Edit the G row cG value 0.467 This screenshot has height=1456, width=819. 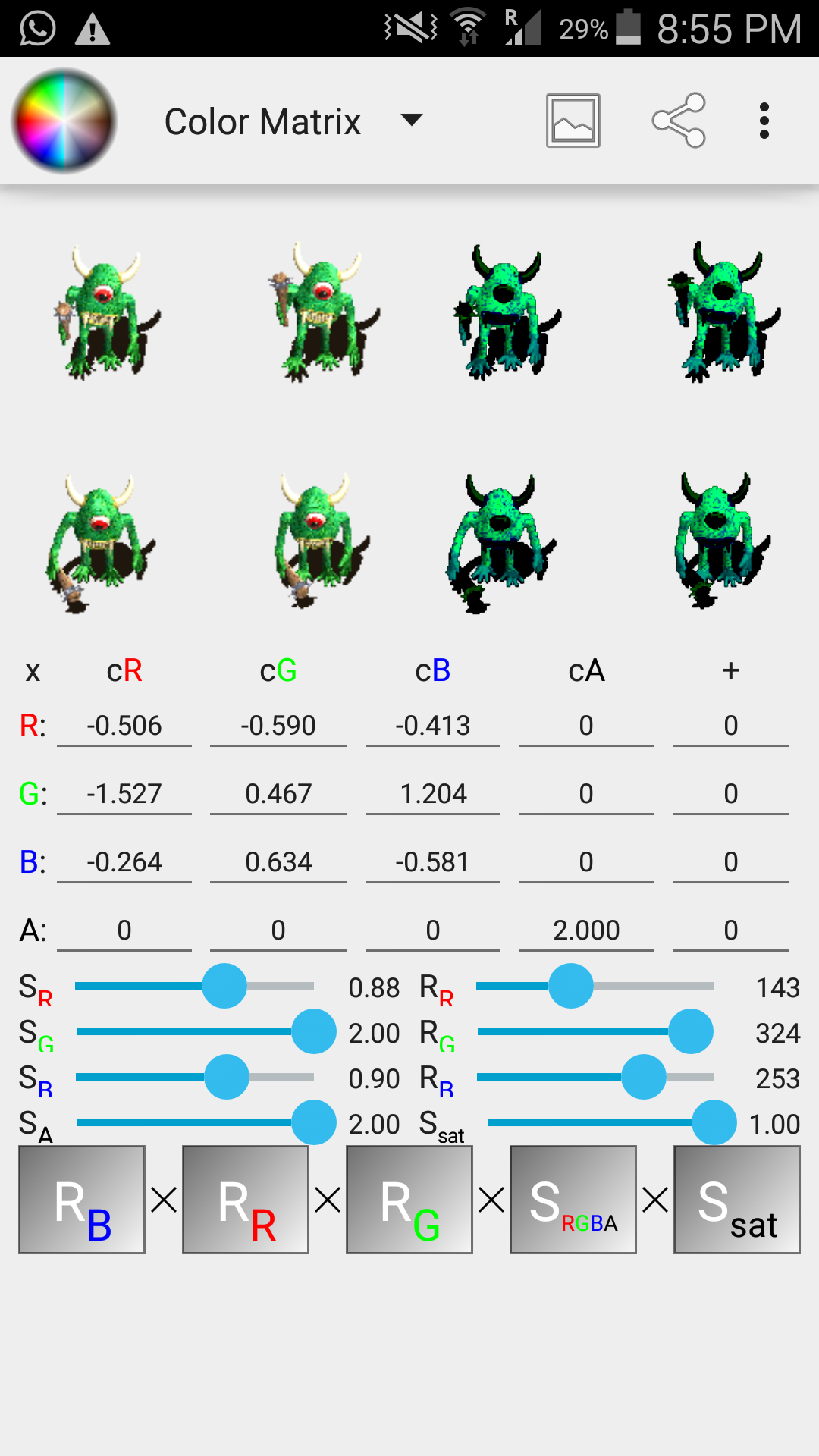(278, 794)
